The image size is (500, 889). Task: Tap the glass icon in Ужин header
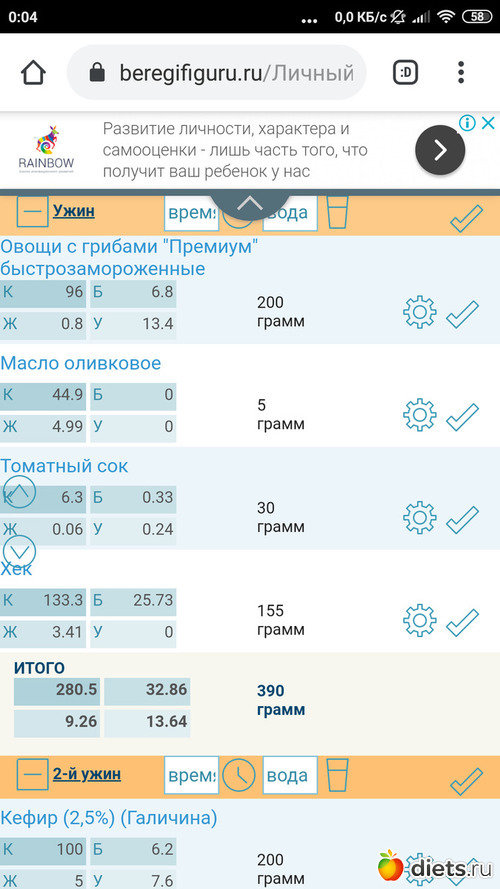[337, 212]
